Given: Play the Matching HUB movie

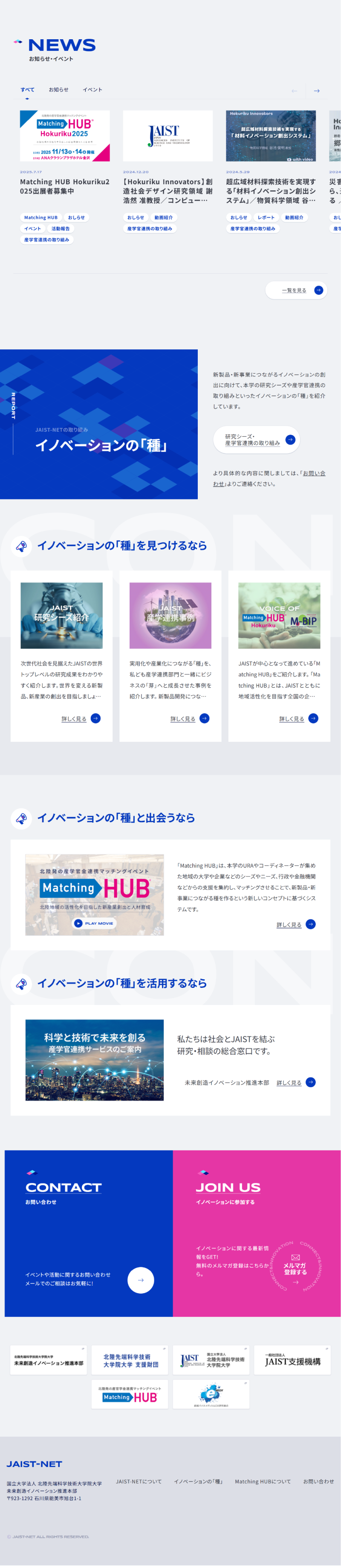Looking at the screenshot, I should (x=94, y=923).
